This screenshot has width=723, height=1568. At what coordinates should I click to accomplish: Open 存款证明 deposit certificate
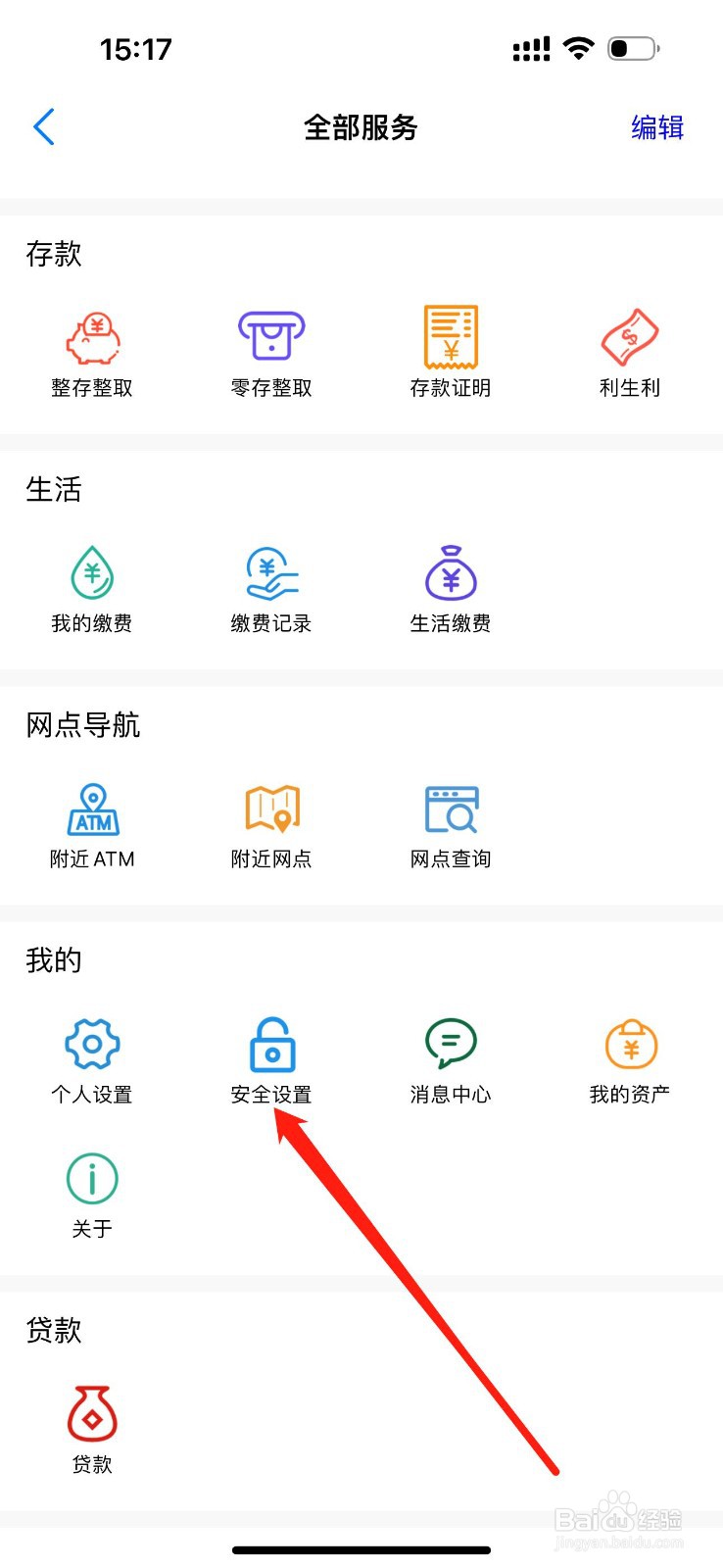(x=451, y=353)
